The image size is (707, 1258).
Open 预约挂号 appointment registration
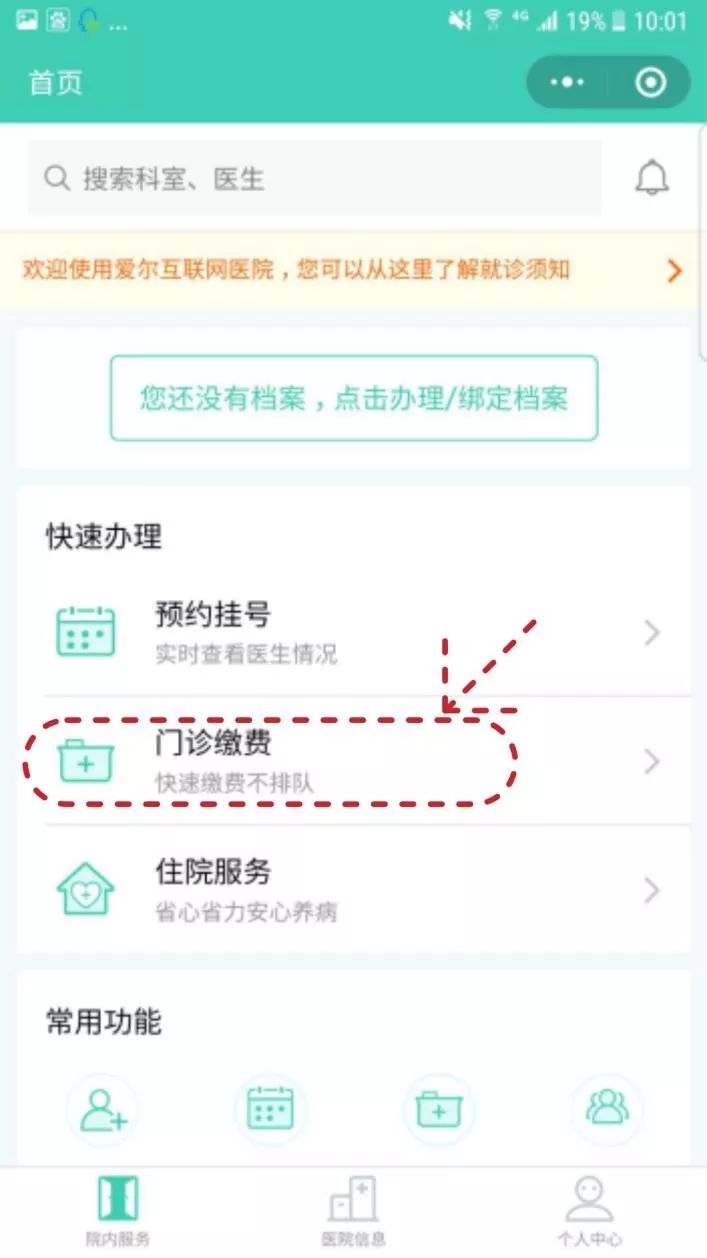point(354,632)
